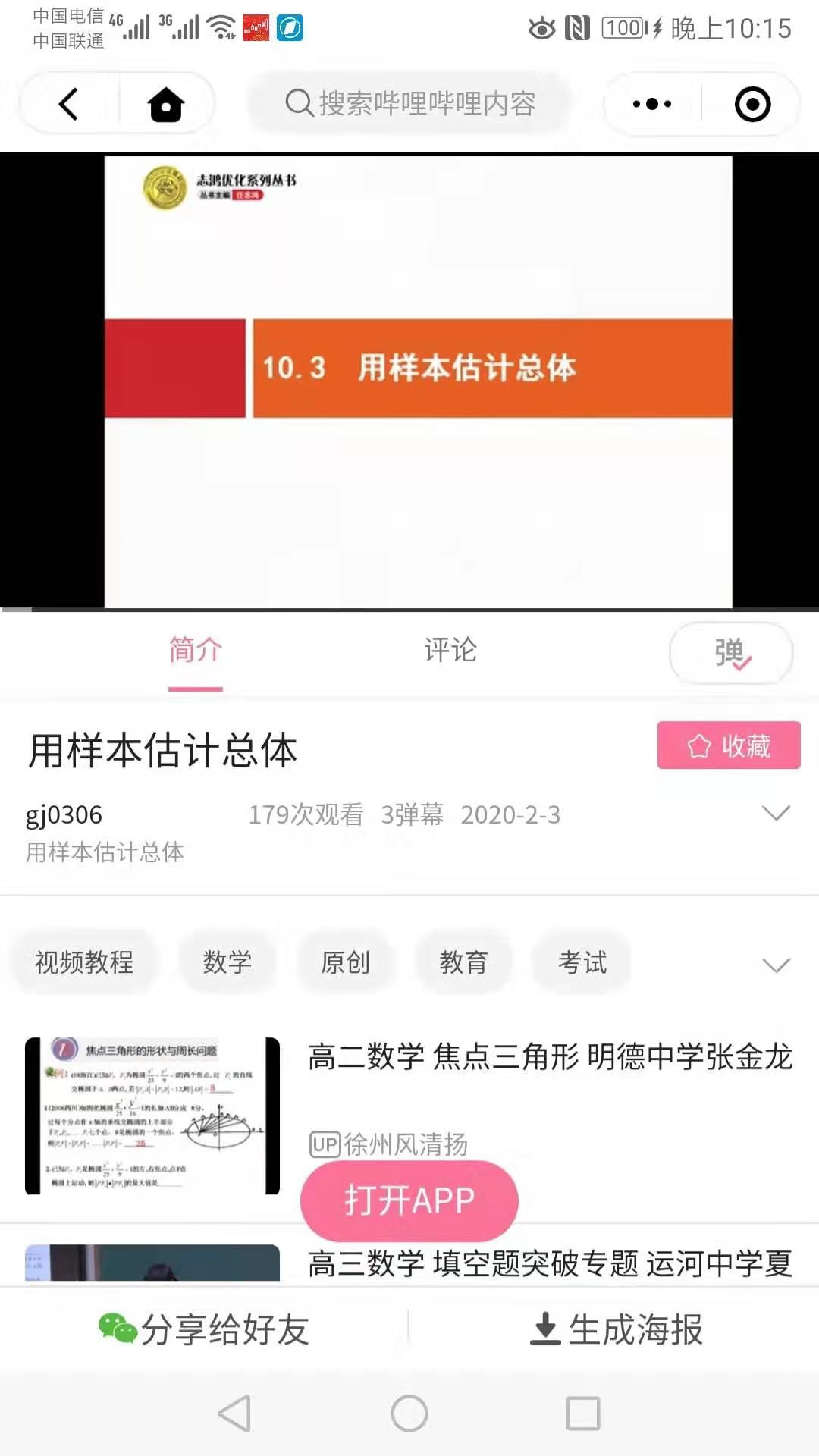Screen dimensions: 819x1456
Task: Generate a poster with 生成海报
Action: [x=616, y=1329]
